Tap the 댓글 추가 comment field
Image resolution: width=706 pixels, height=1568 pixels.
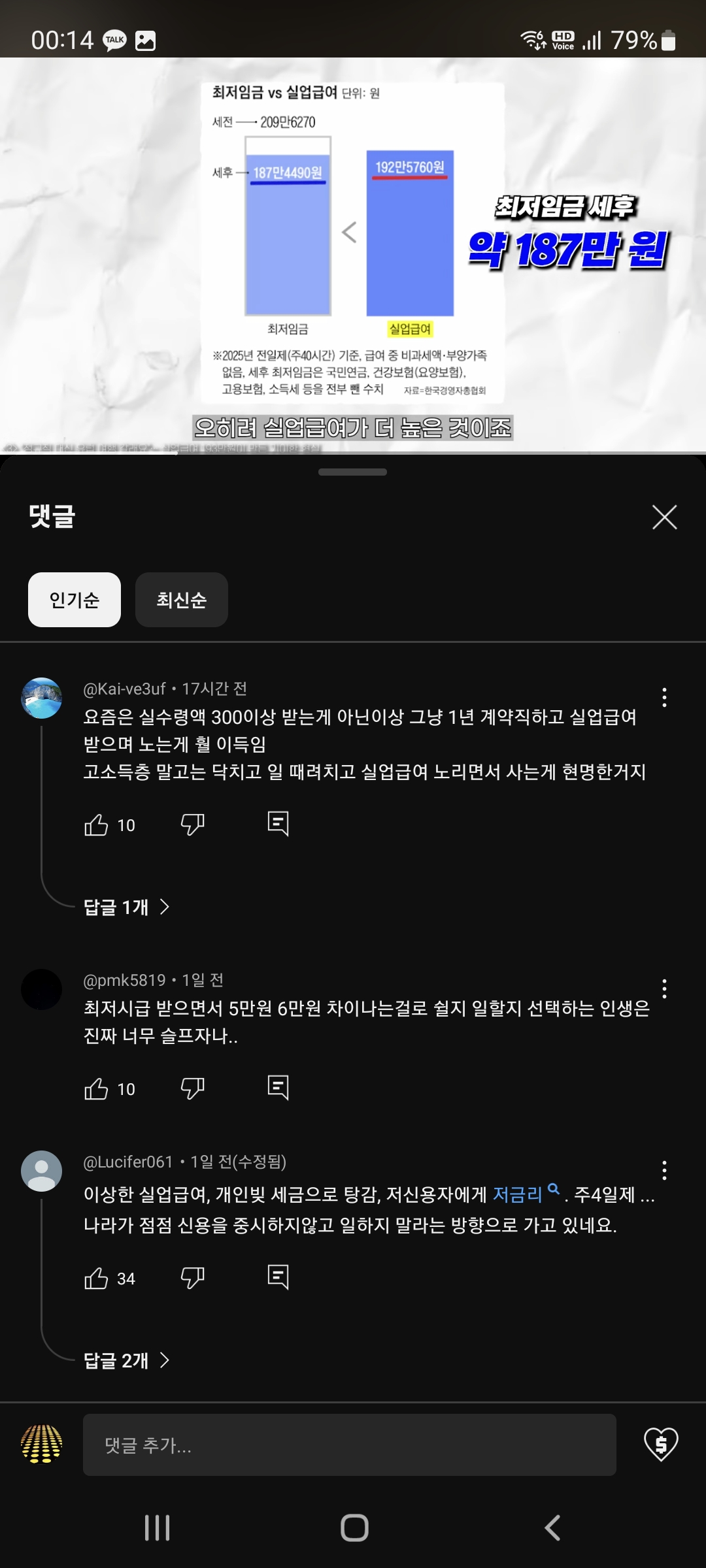tap(349, 1445)
